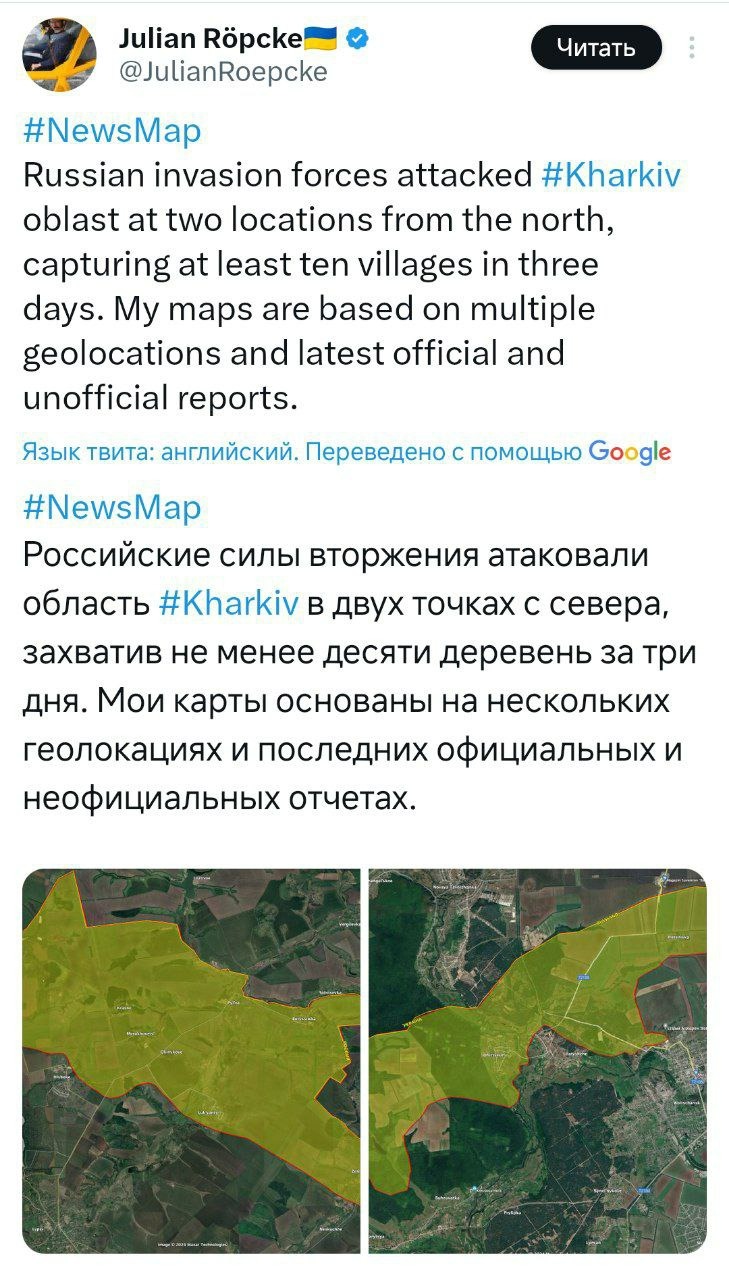Tap #NewsMap hashtag in the Russian translation
The height and width of the screenshot is (1280, 729).
click(x=111, y=507)
